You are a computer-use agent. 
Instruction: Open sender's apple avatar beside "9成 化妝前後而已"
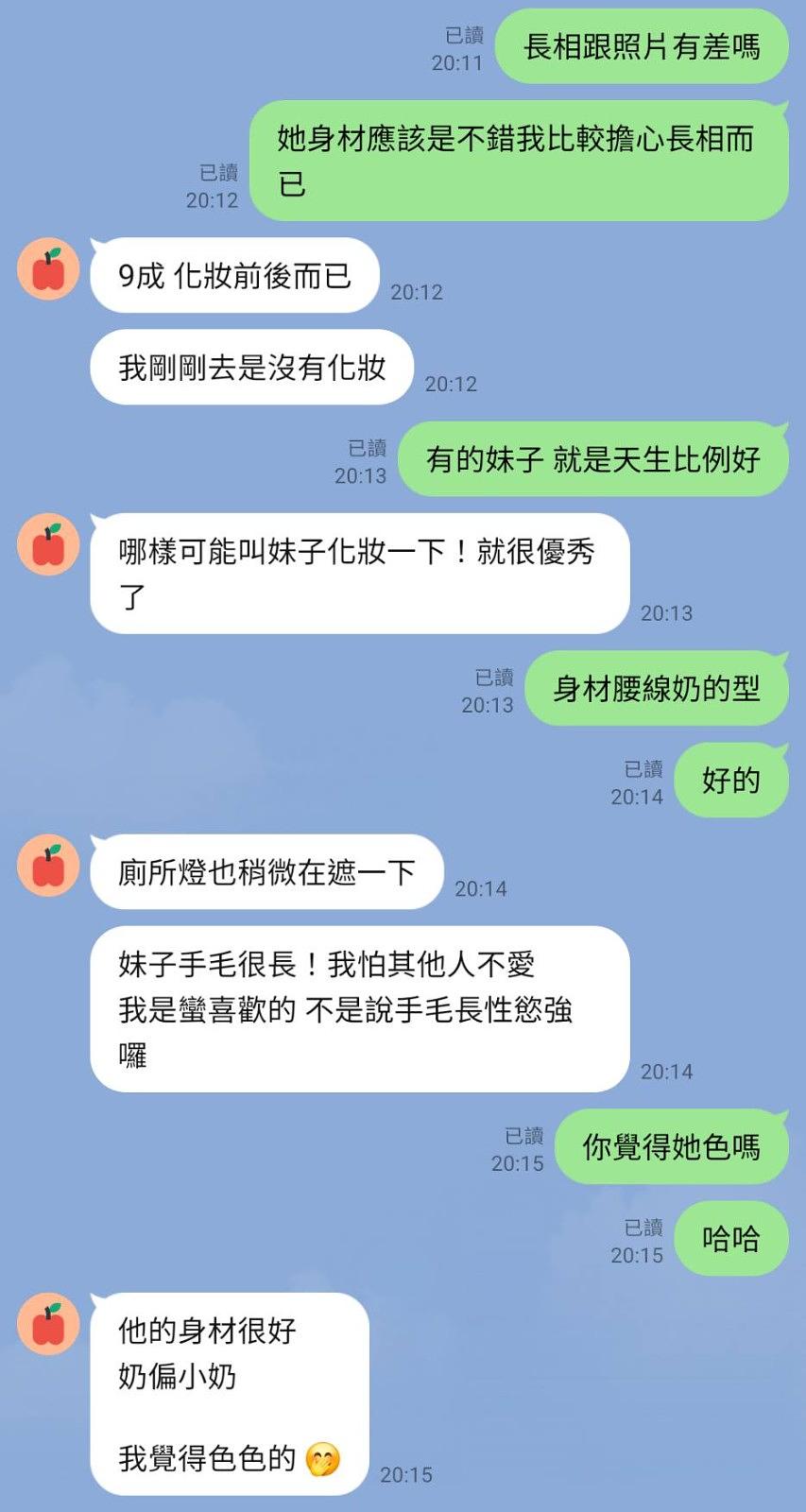pos(48,269)
